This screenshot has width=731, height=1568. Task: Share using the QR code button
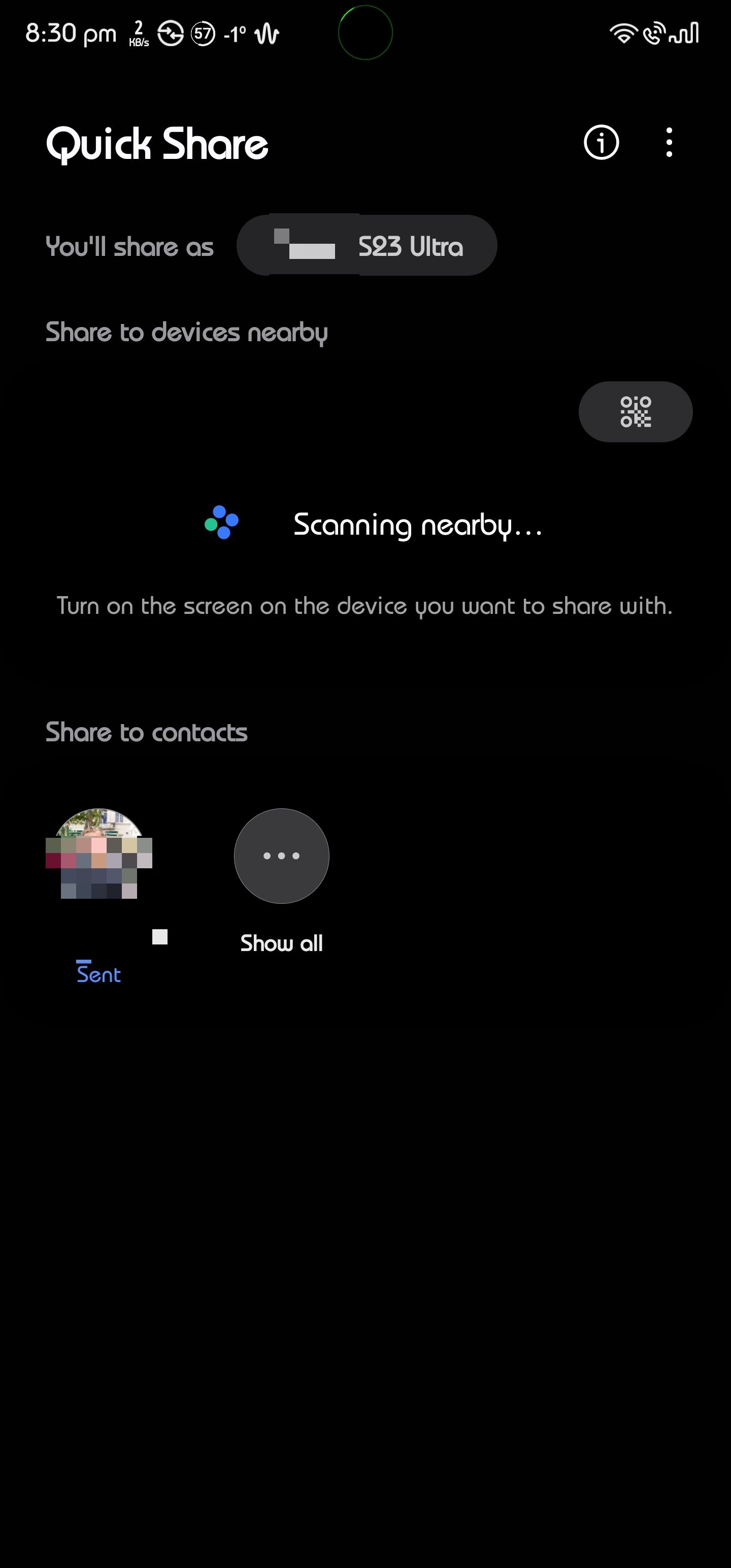pos(635,411)
